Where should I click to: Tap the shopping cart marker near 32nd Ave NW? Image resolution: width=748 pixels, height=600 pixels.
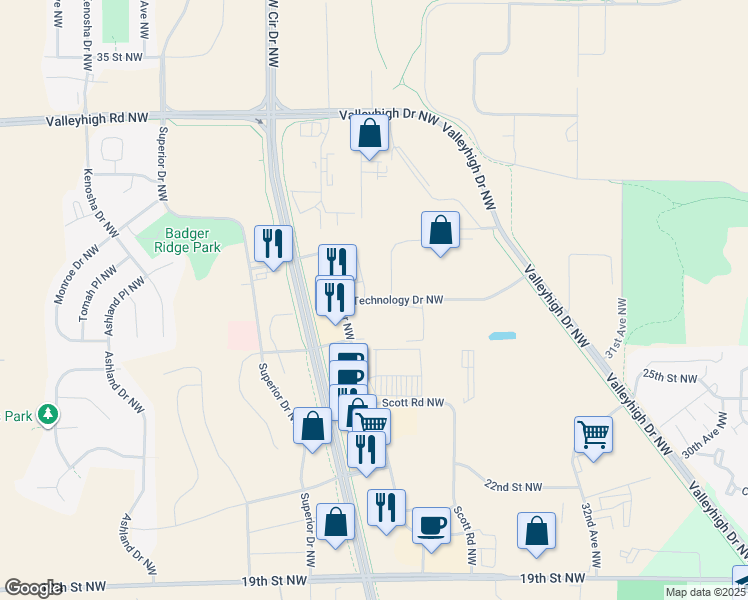593,435
